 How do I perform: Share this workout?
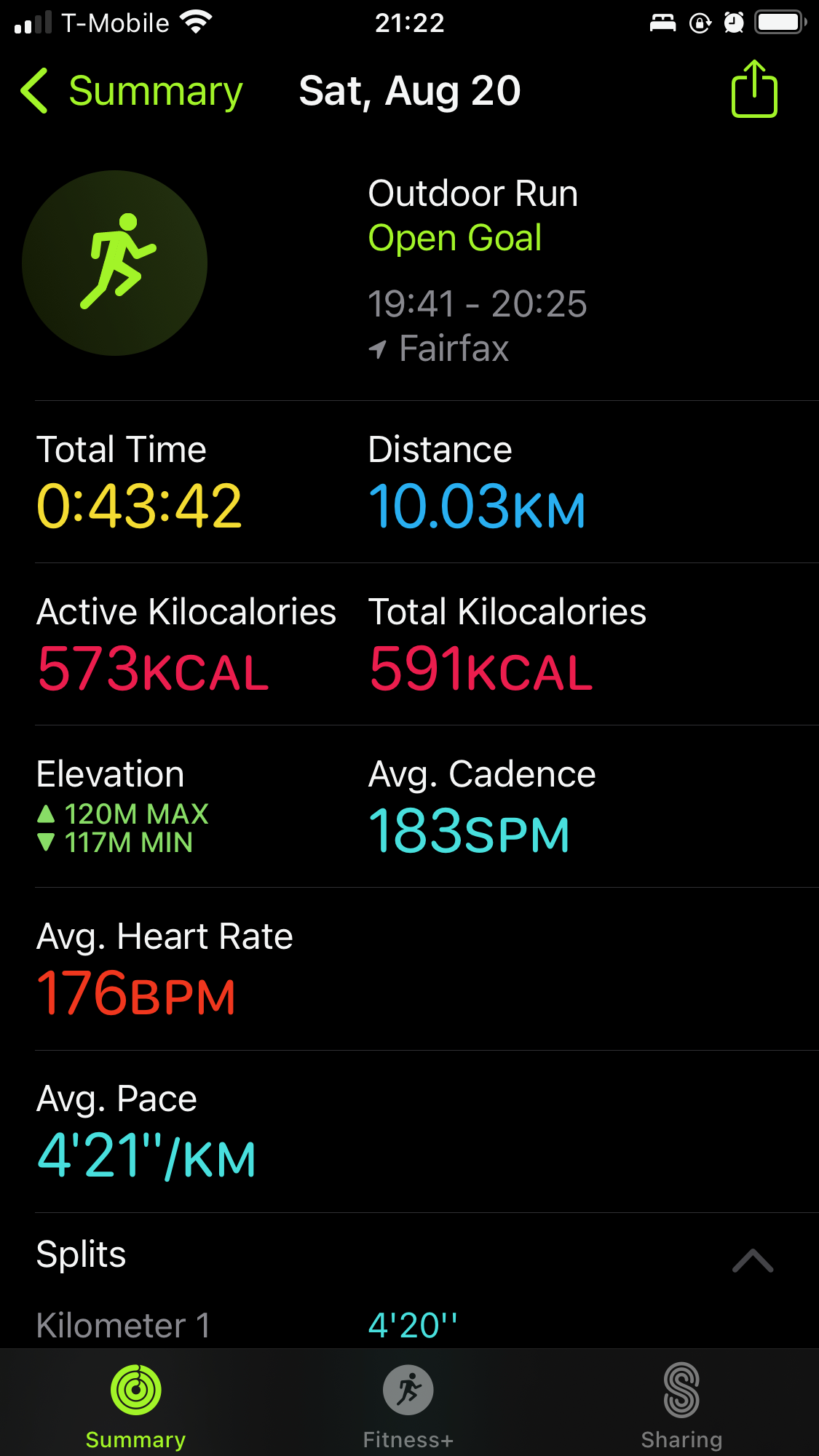(x=754, y=89)
